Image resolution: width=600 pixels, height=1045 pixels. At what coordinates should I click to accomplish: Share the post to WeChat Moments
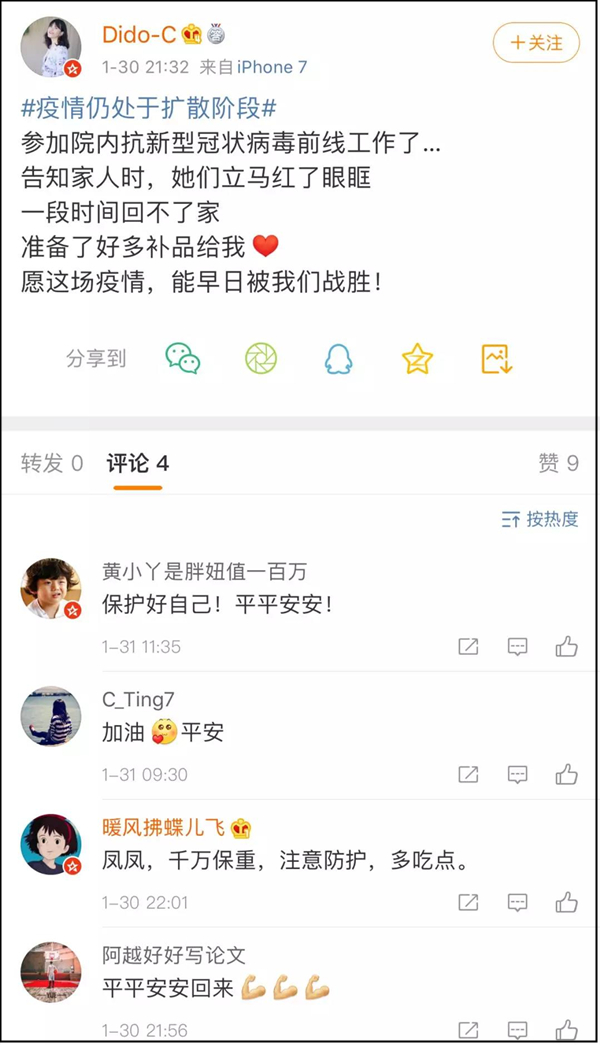click(261, 358)
